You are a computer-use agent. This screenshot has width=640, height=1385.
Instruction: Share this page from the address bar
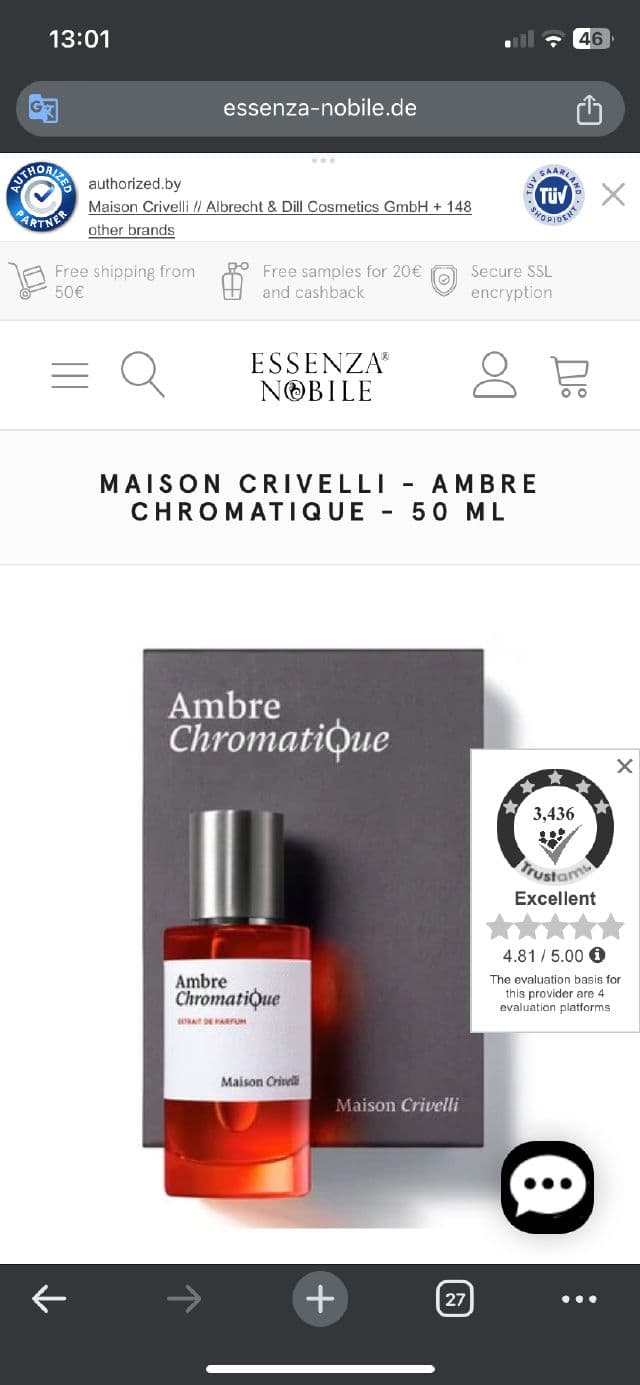click(589, 109)
